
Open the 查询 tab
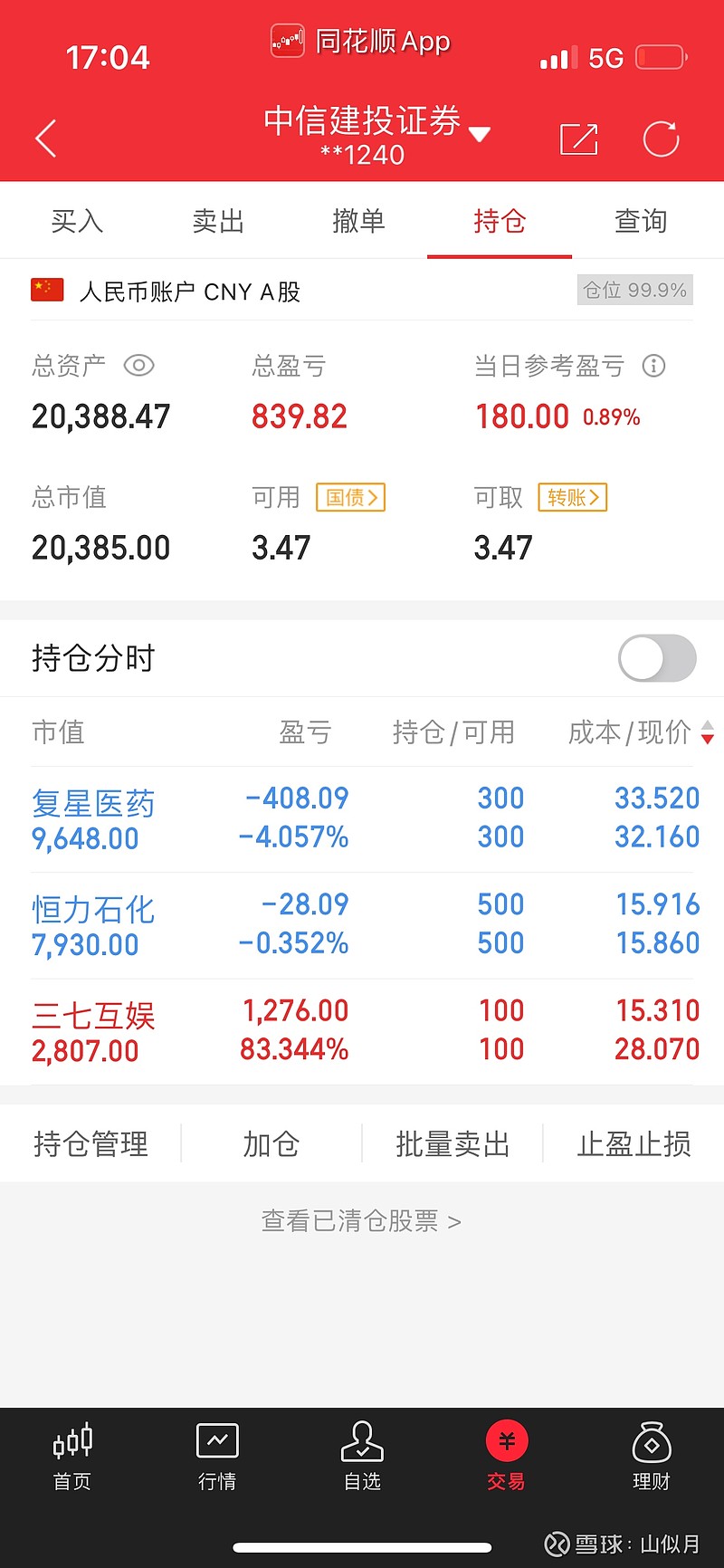641,221
